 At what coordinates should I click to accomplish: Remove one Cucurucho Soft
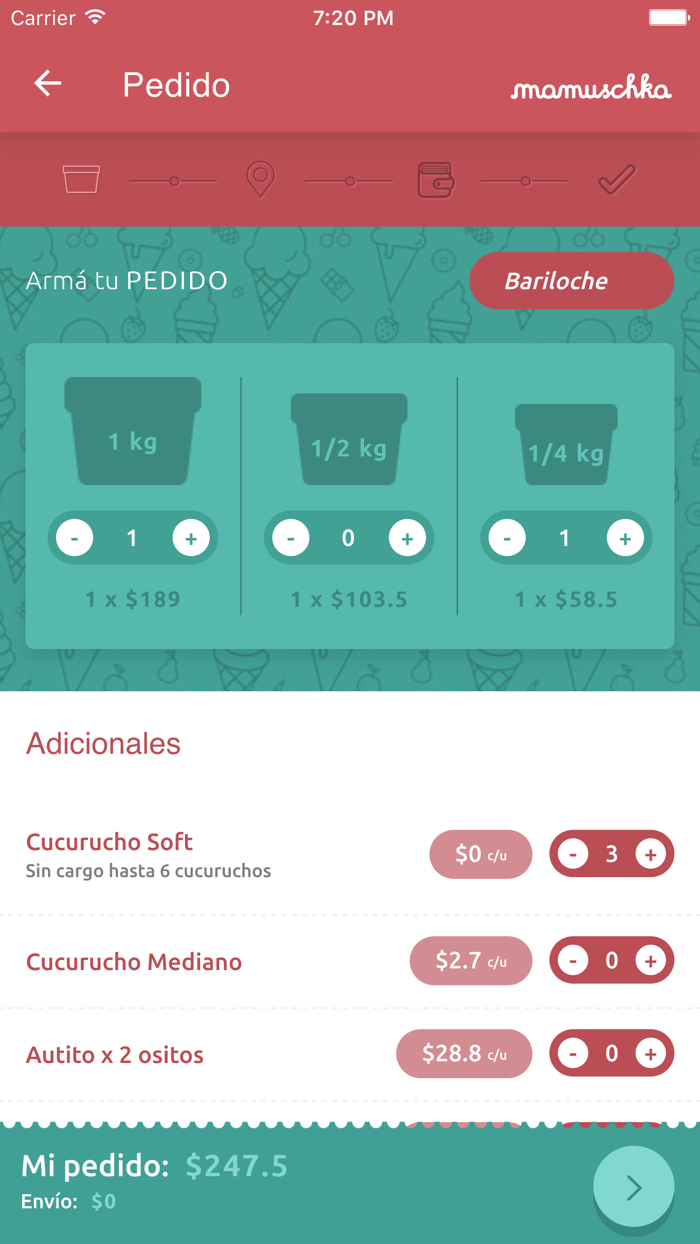[573, 854]
